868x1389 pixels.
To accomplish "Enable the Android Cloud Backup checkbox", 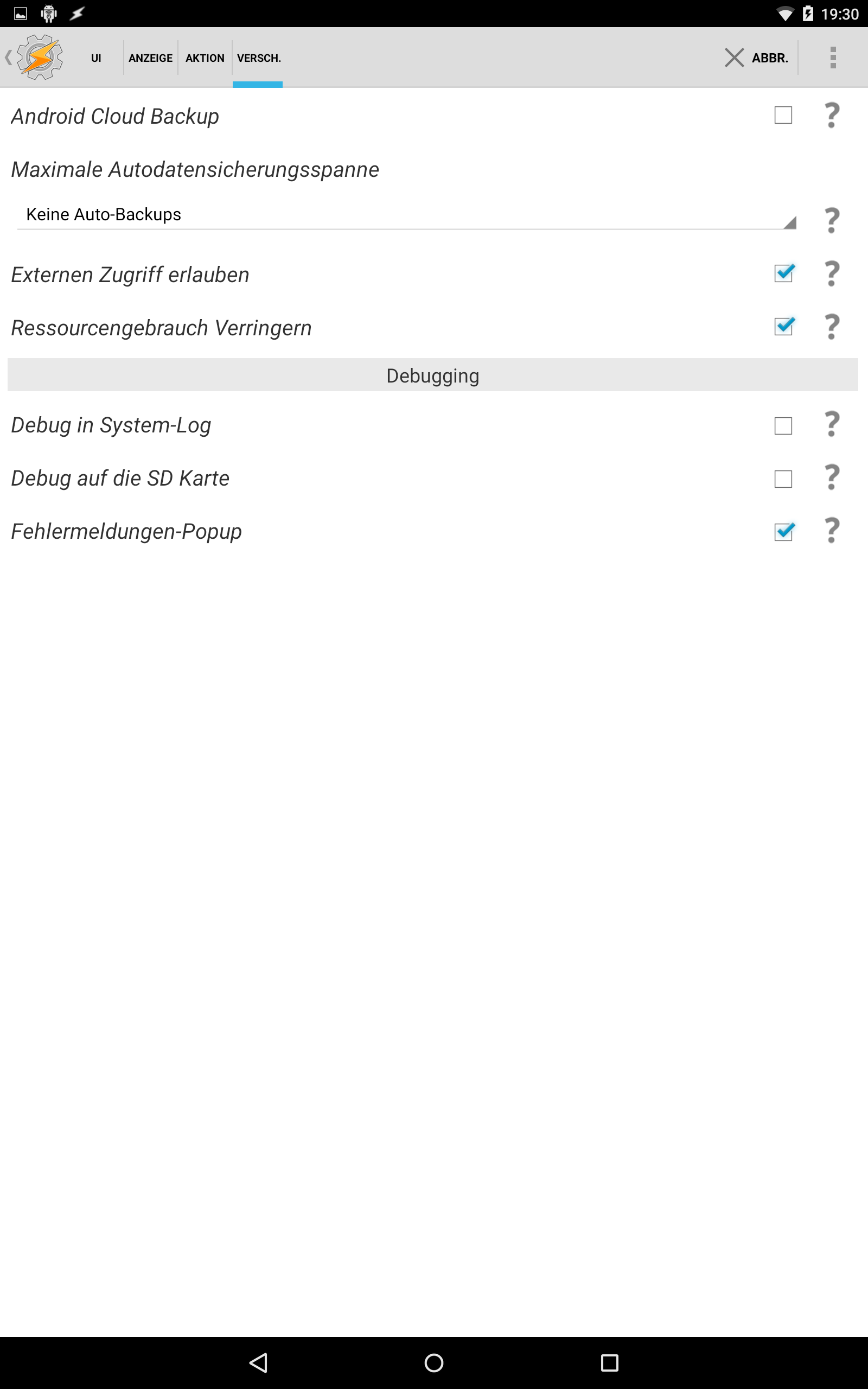I will [783, 116].
